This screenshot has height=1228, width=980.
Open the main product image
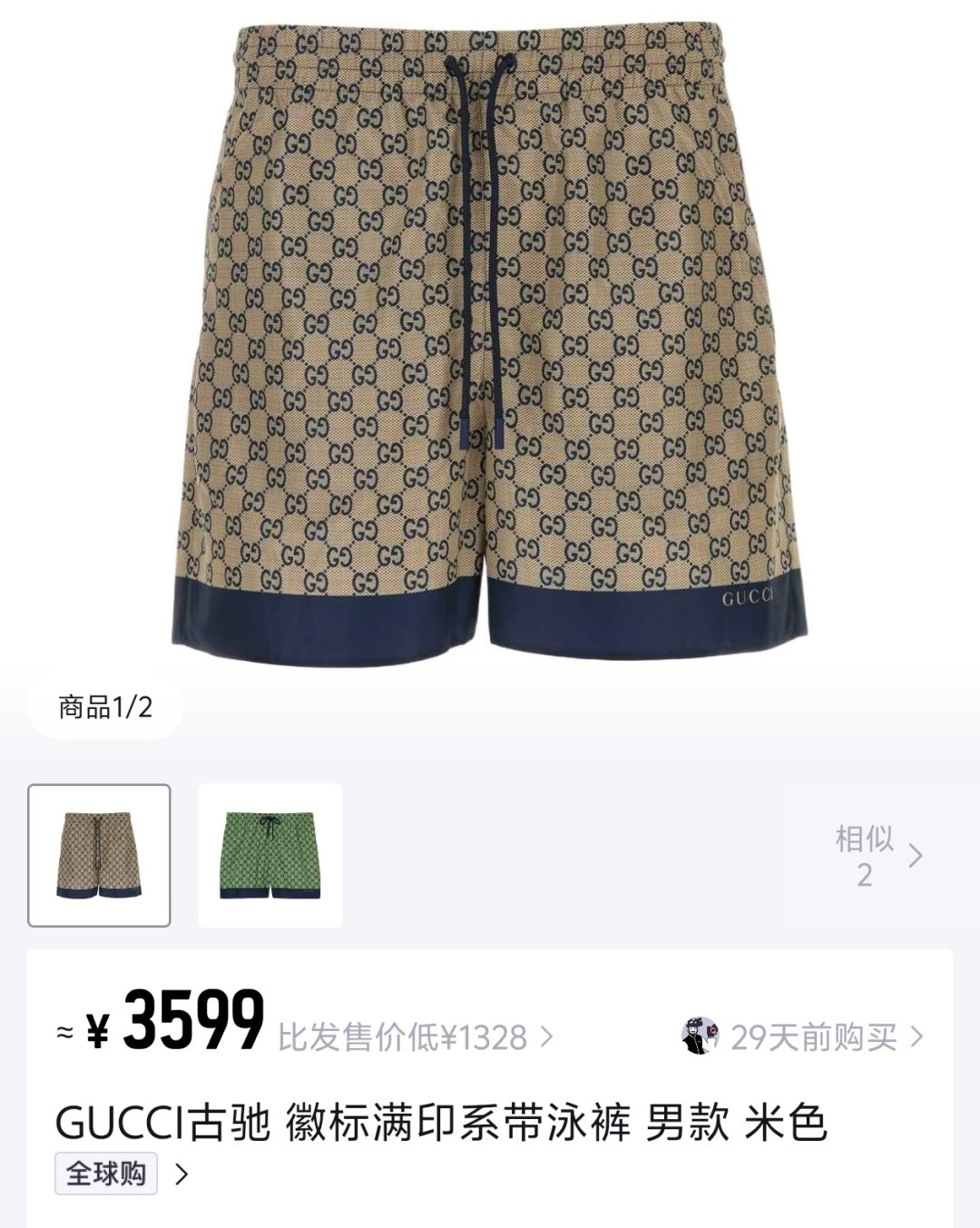488,336
